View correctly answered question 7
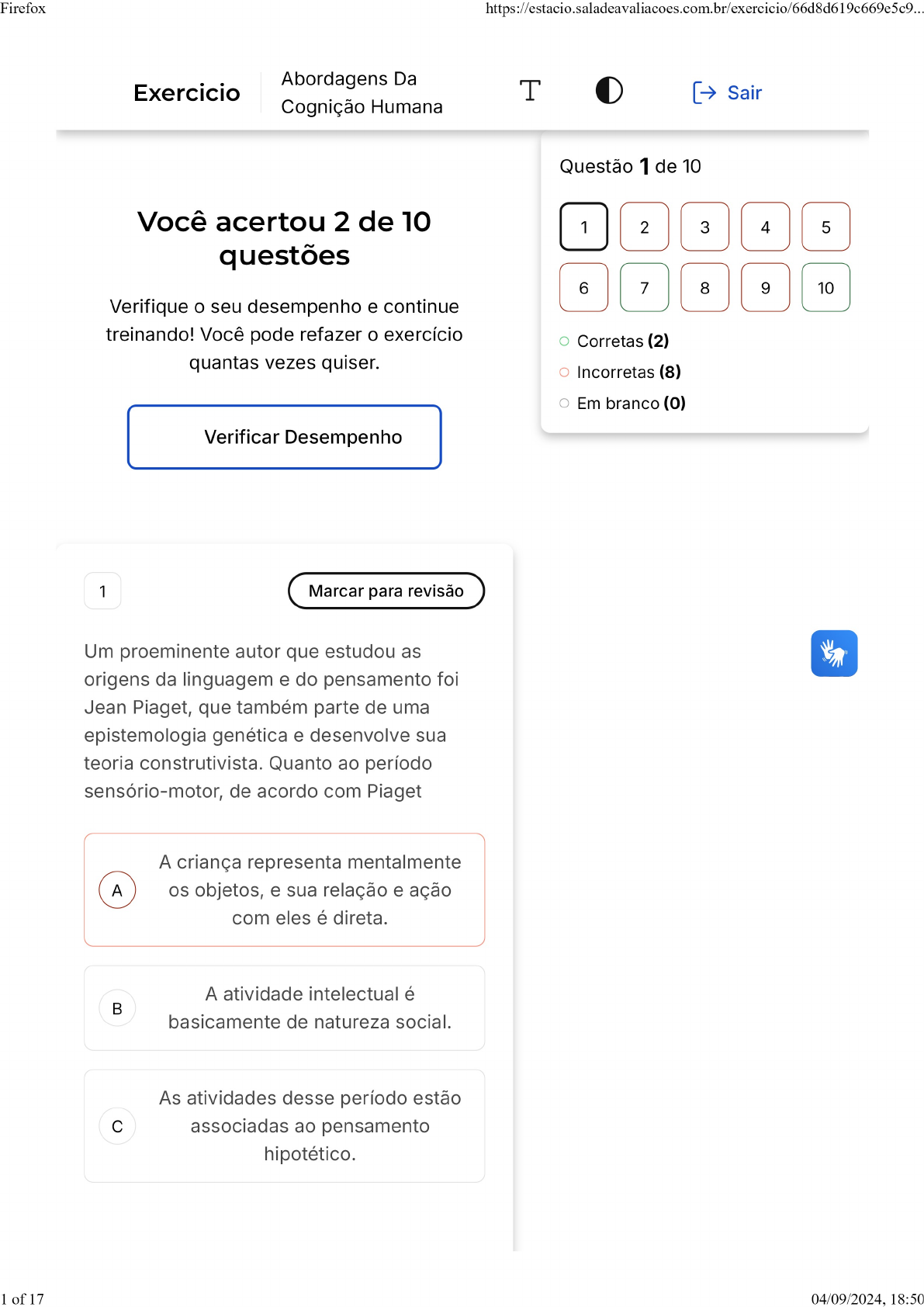Screen dimensions: 924x1307 644,287
